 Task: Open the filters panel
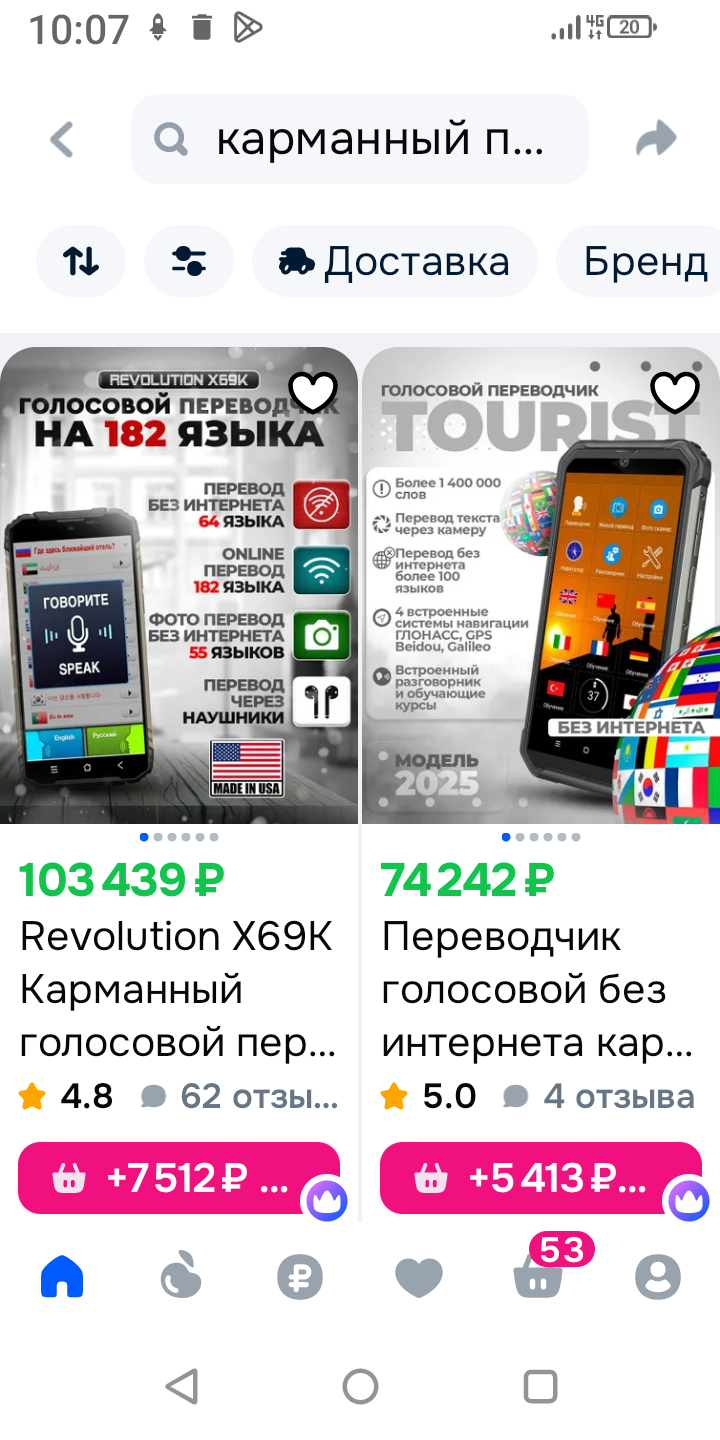[189, 262]
